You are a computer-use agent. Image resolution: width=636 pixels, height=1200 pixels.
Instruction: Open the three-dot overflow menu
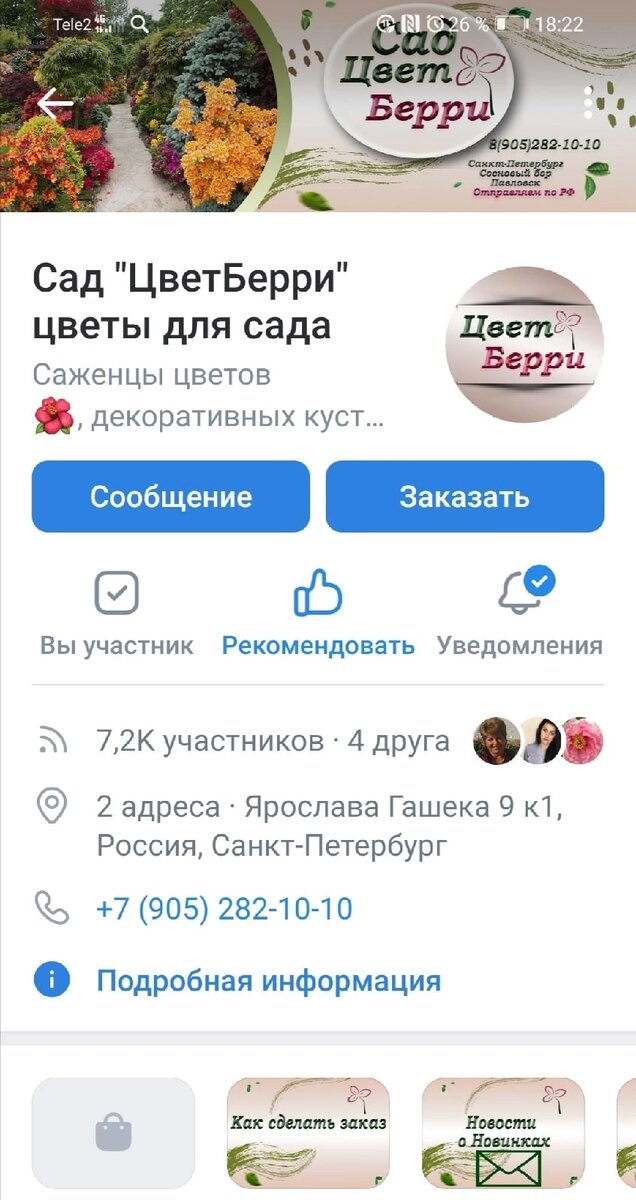(589, 103)
